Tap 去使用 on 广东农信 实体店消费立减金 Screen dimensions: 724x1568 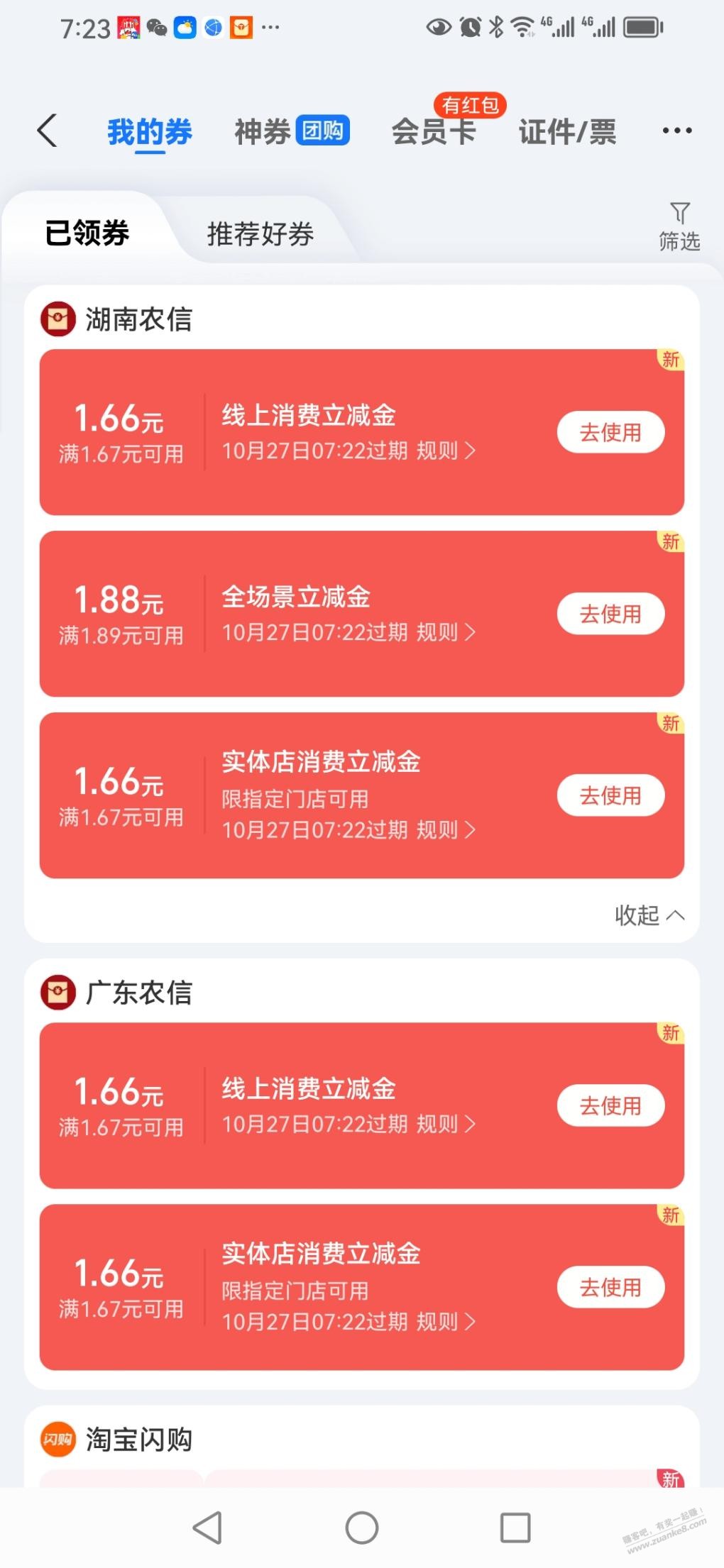pos(610,1287)
